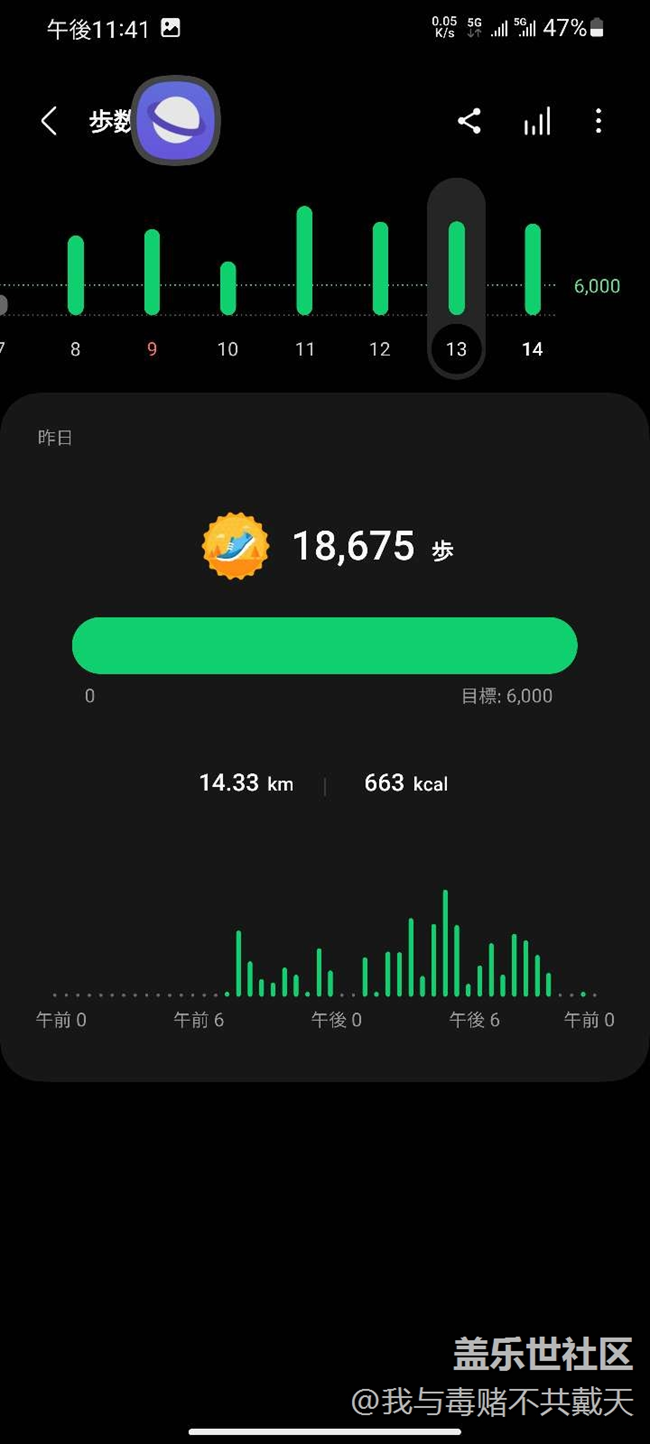The image size is (650, 1444).
Task: Share the step count data
Action: [469, 122]
